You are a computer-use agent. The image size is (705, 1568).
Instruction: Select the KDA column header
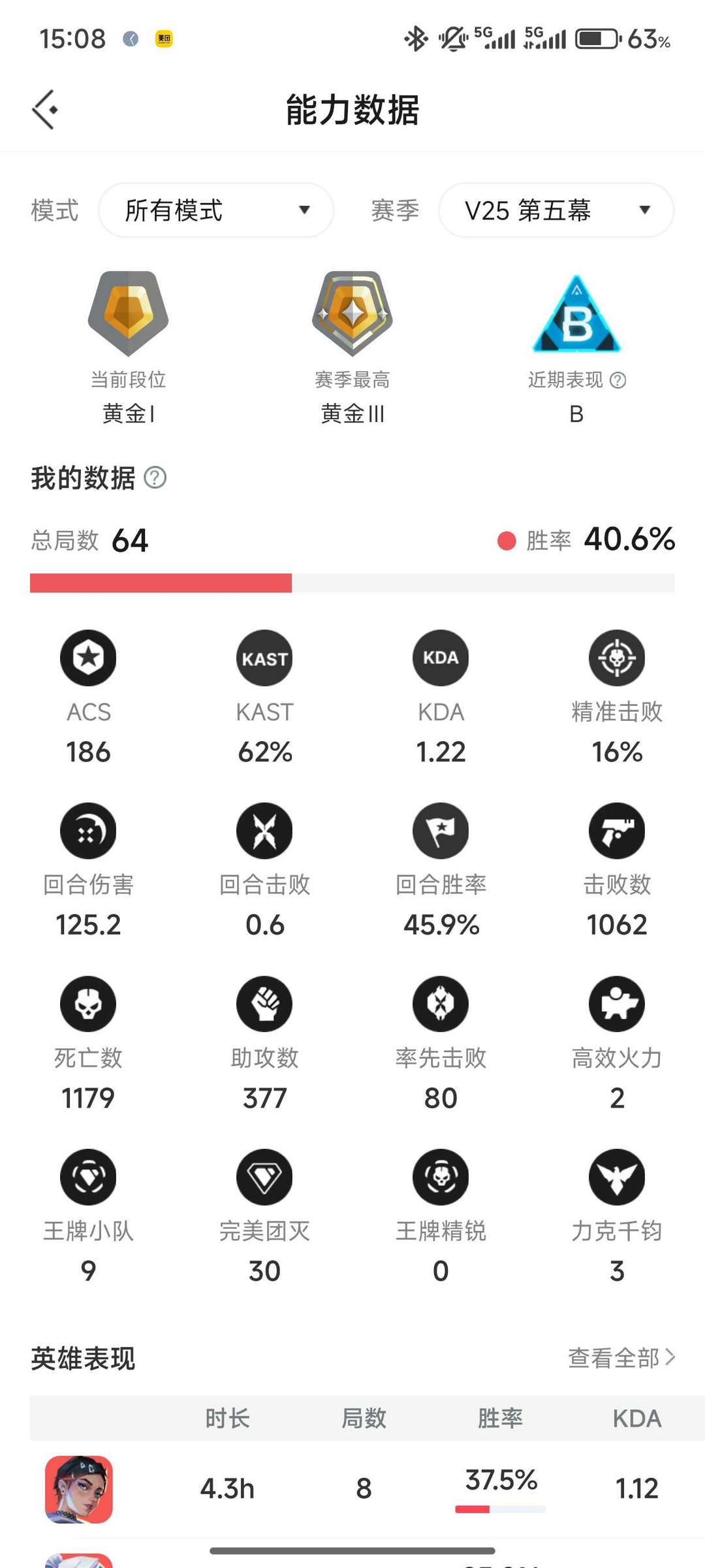[636, 1418]
